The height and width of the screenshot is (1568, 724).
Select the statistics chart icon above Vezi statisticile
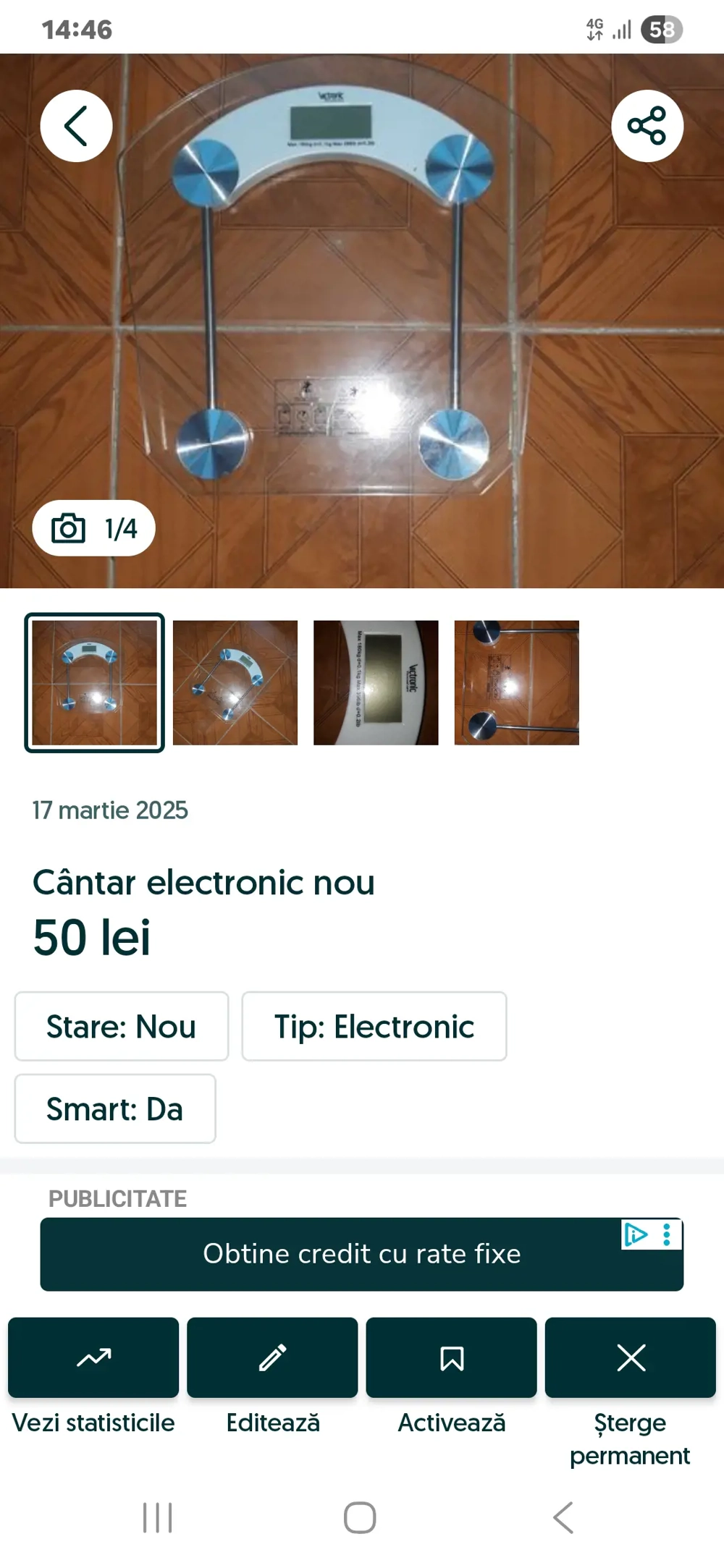click(x=93, y=1358)
